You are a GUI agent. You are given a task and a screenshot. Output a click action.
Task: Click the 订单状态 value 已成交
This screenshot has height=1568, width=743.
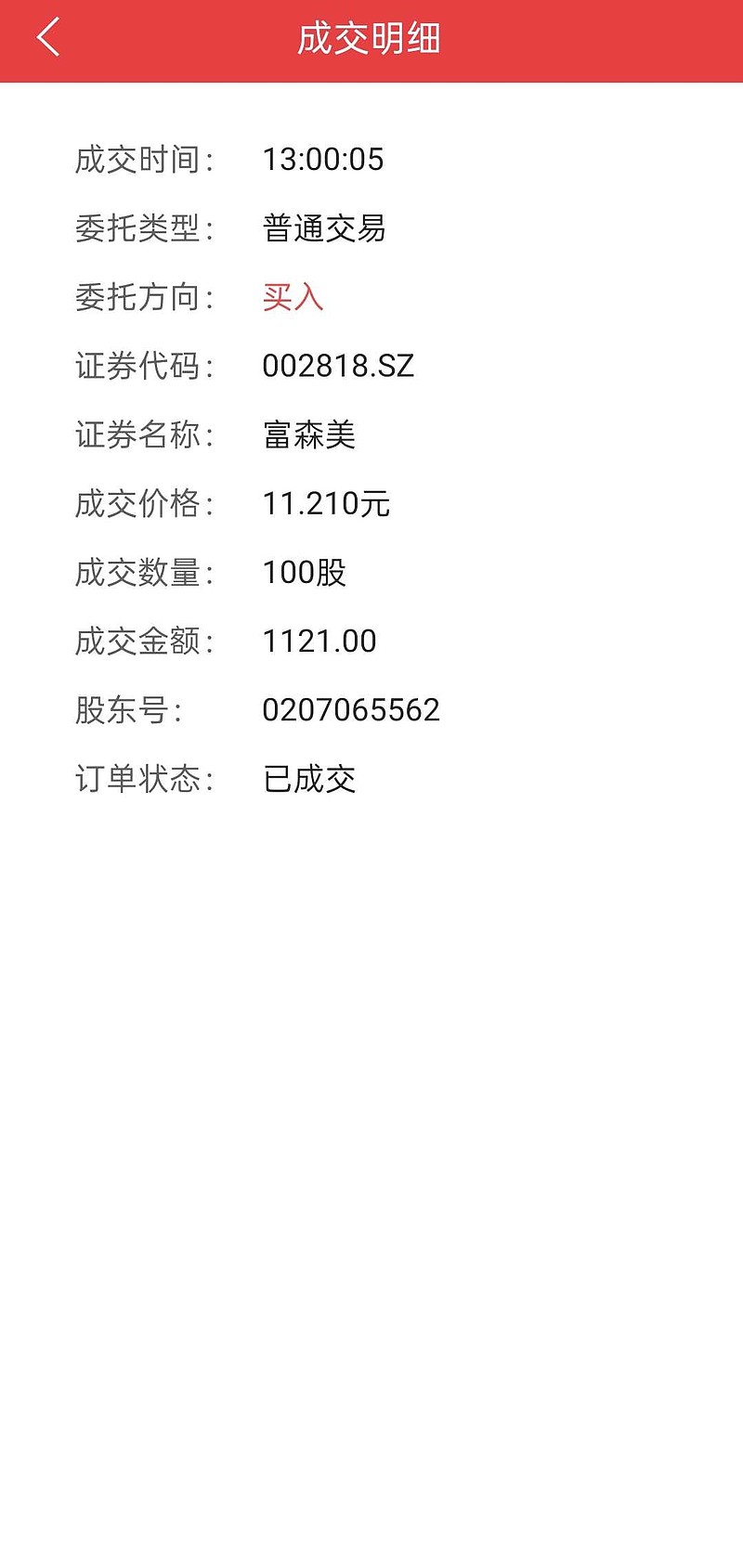coord(309,780)
